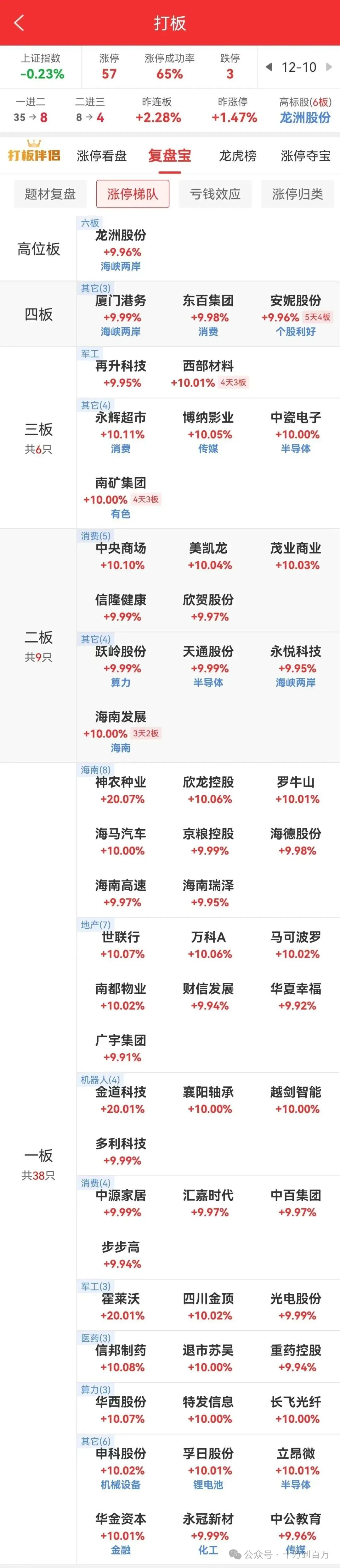
Task: Switch to the 涨停看盘 tab
Action: 102,156
